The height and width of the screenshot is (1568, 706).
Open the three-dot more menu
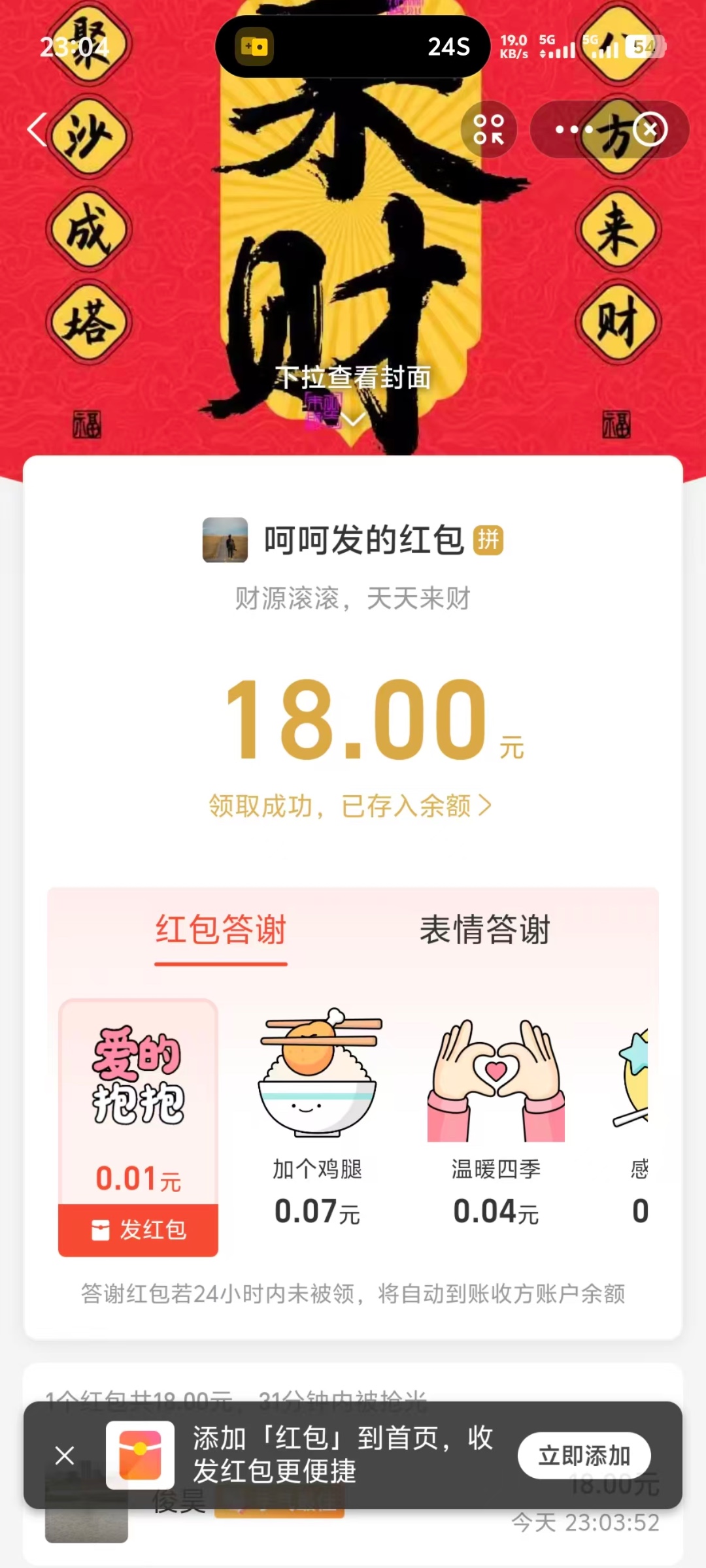pos(574,129)
